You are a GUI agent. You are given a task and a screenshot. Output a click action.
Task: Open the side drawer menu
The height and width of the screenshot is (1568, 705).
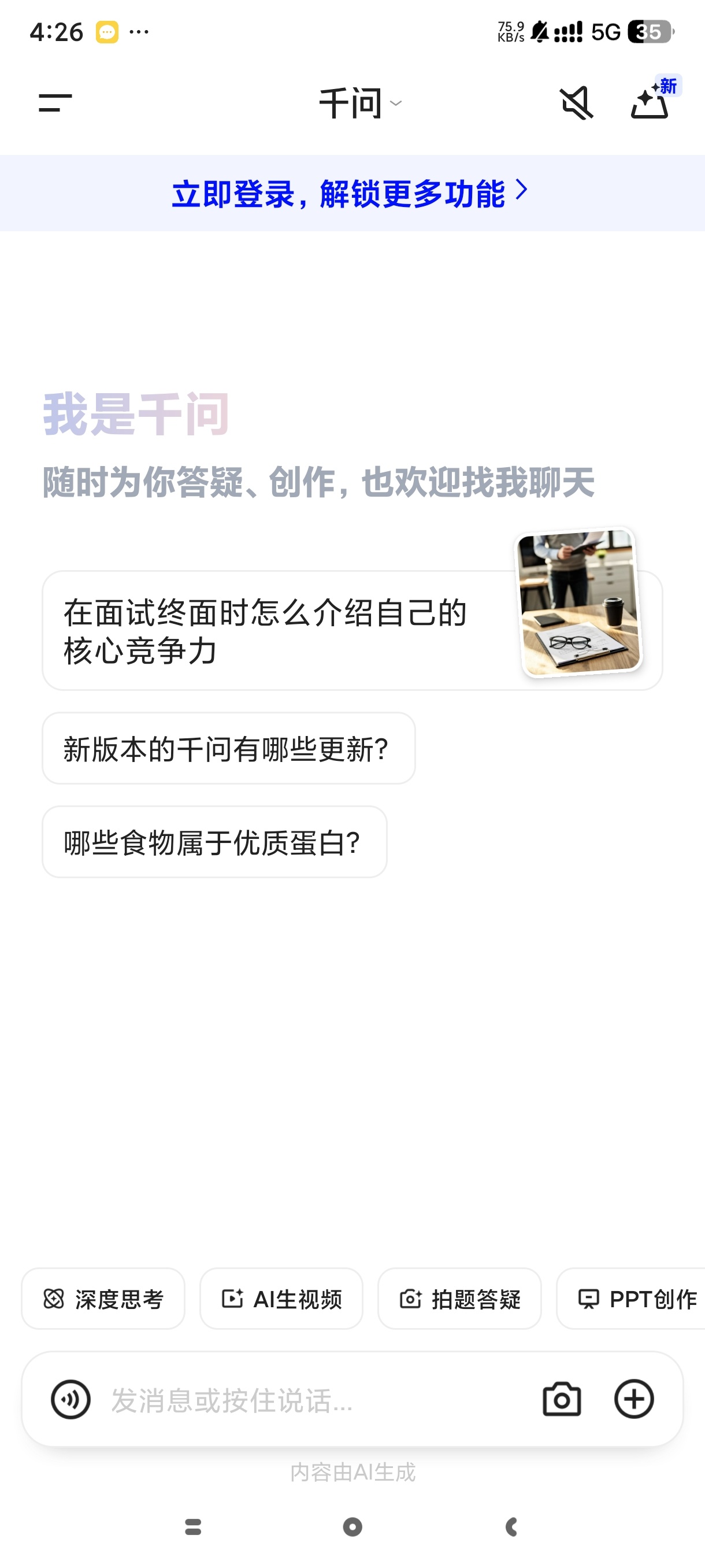tap(55, 103)
